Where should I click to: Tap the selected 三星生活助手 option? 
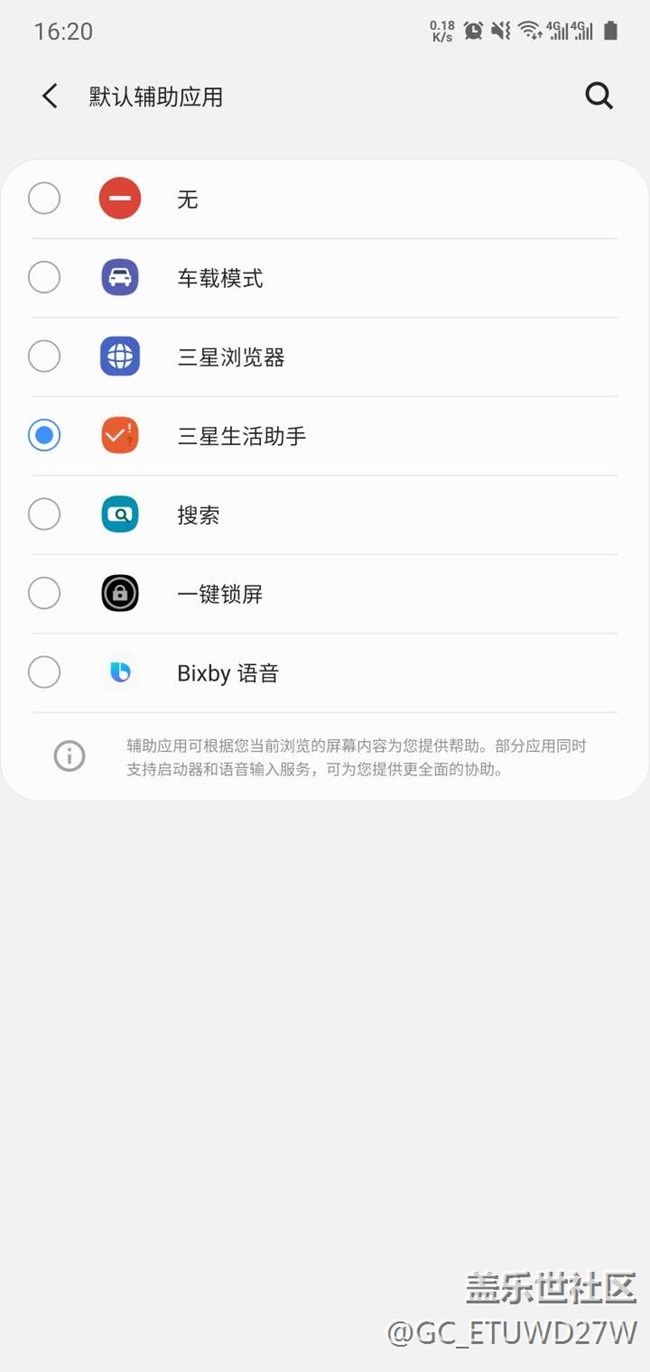point(325,436)
